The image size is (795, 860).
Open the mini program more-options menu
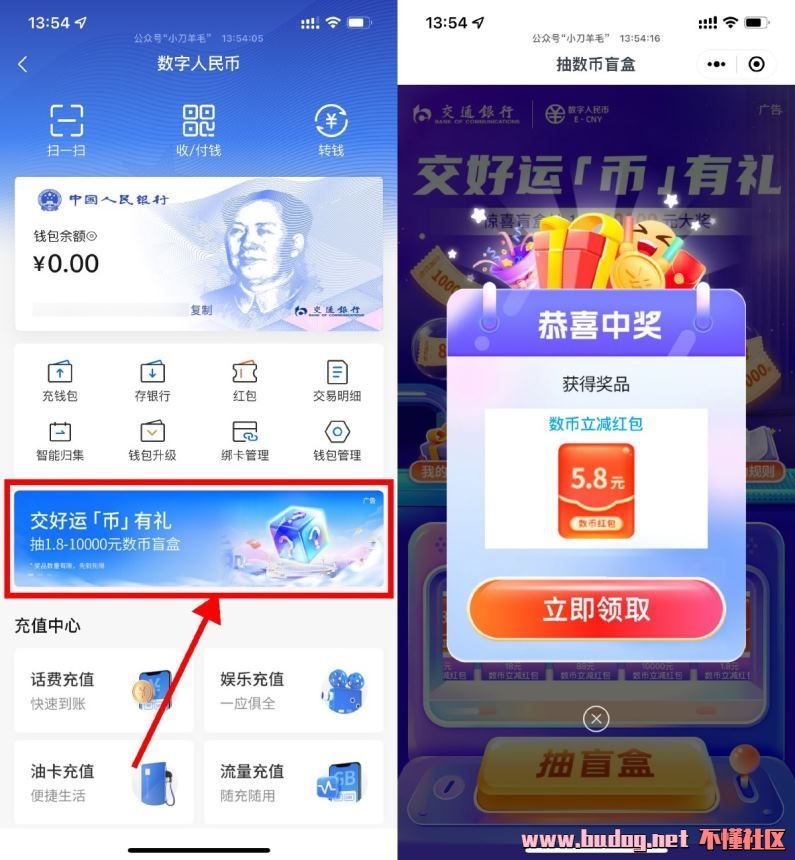(716, 64)
